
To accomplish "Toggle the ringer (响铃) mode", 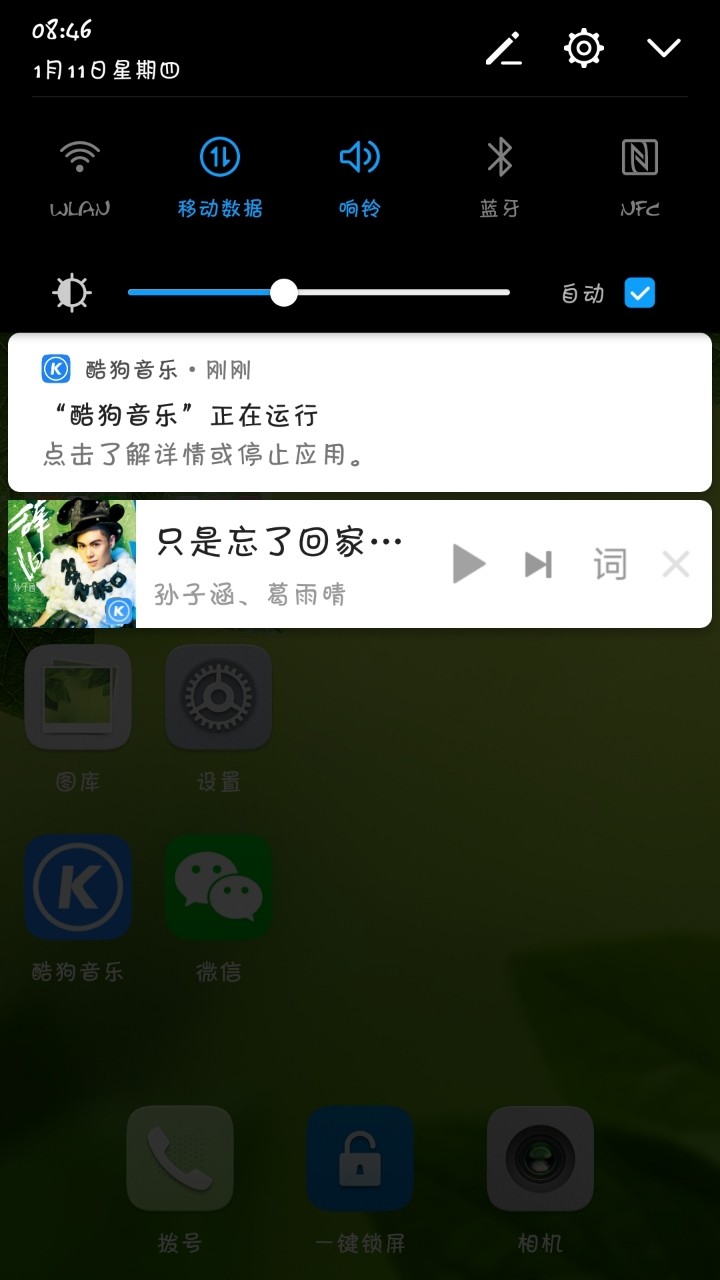I will tap(359, 176).
